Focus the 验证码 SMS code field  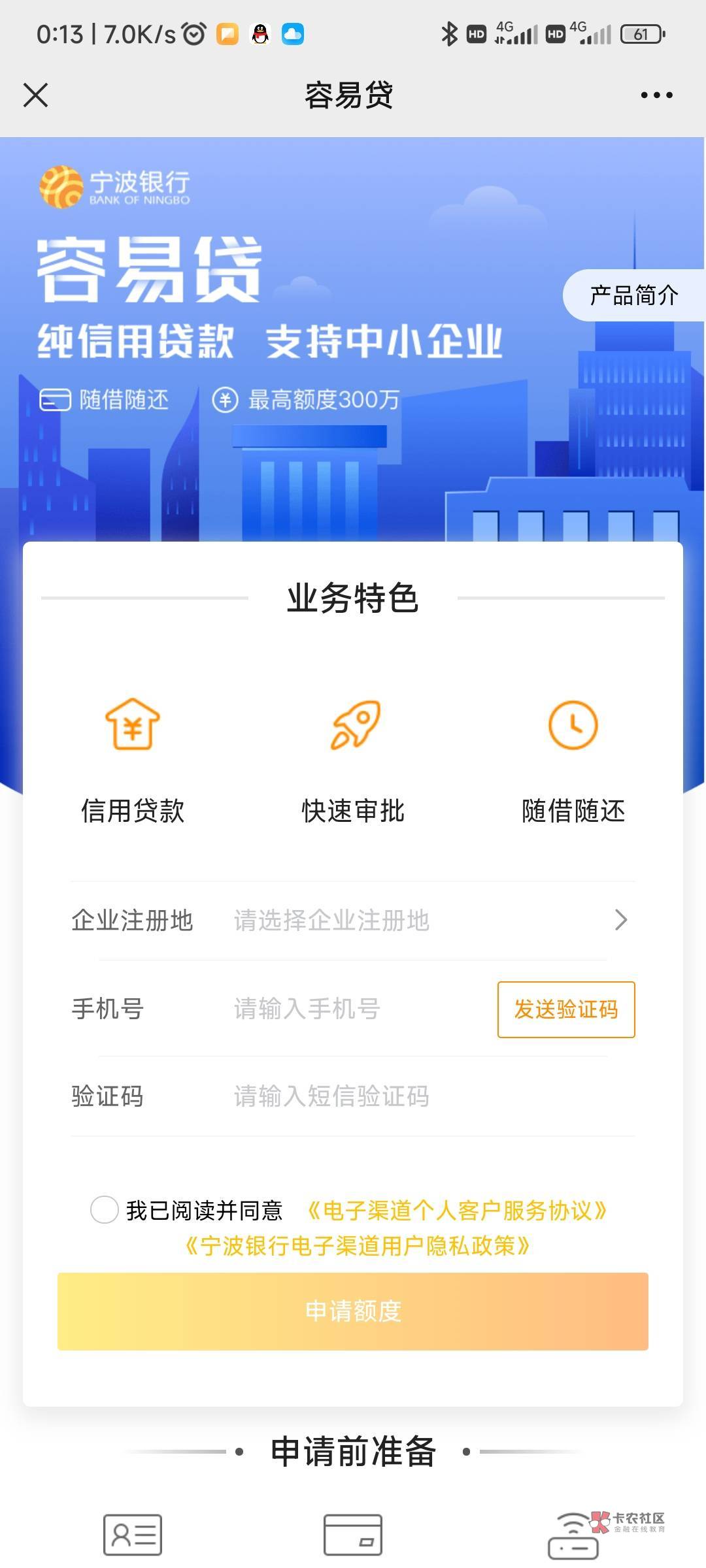click(392, 1096)
